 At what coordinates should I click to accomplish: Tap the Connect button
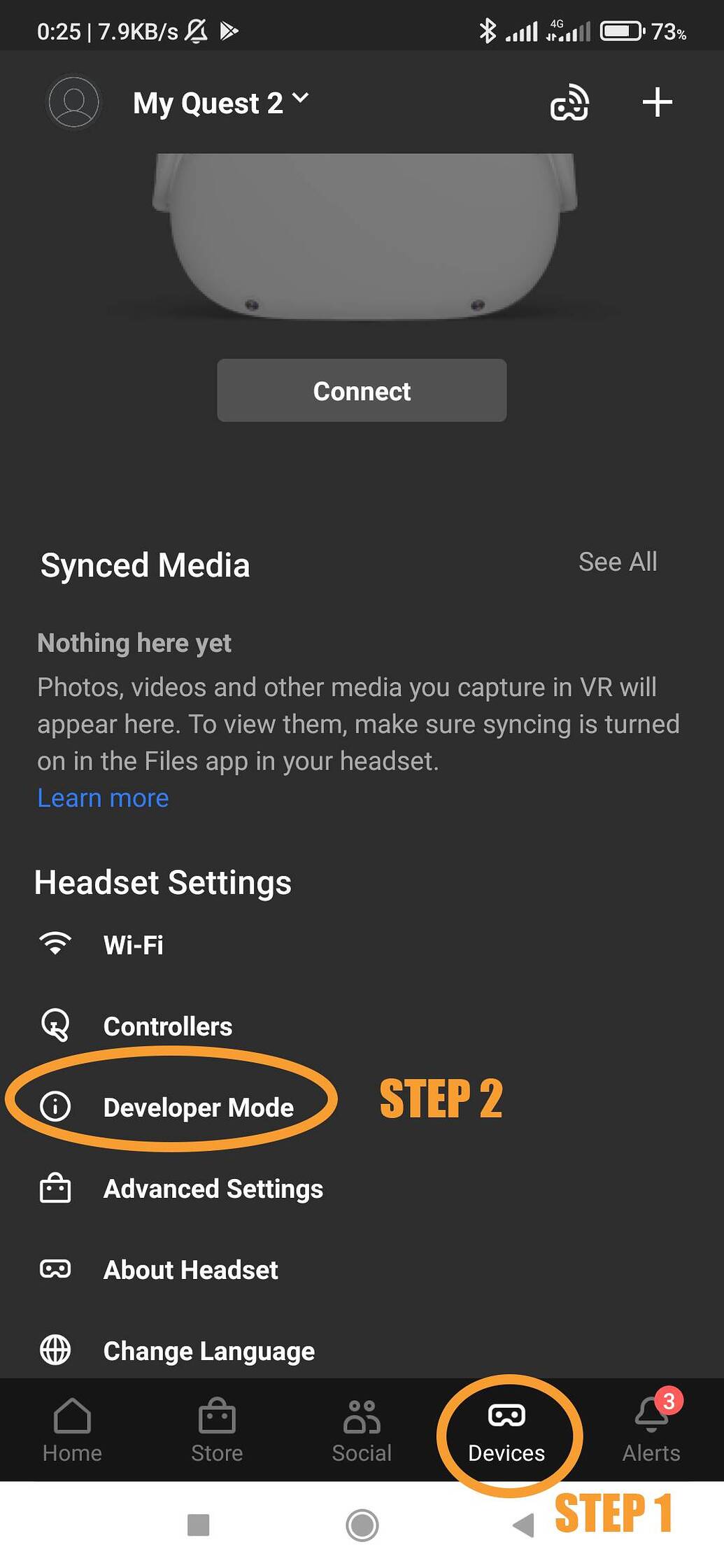tap(362, 390)
